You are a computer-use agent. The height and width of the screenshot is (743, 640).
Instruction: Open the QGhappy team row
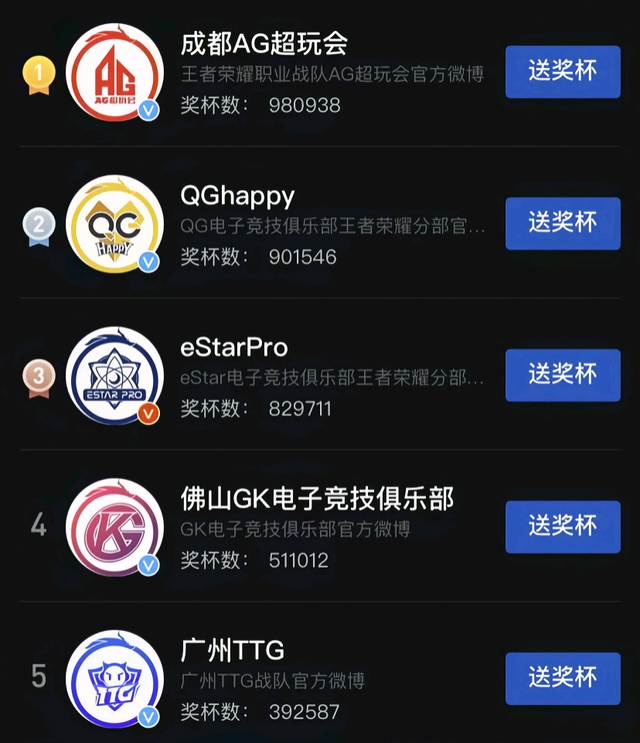tap(237, 196)
